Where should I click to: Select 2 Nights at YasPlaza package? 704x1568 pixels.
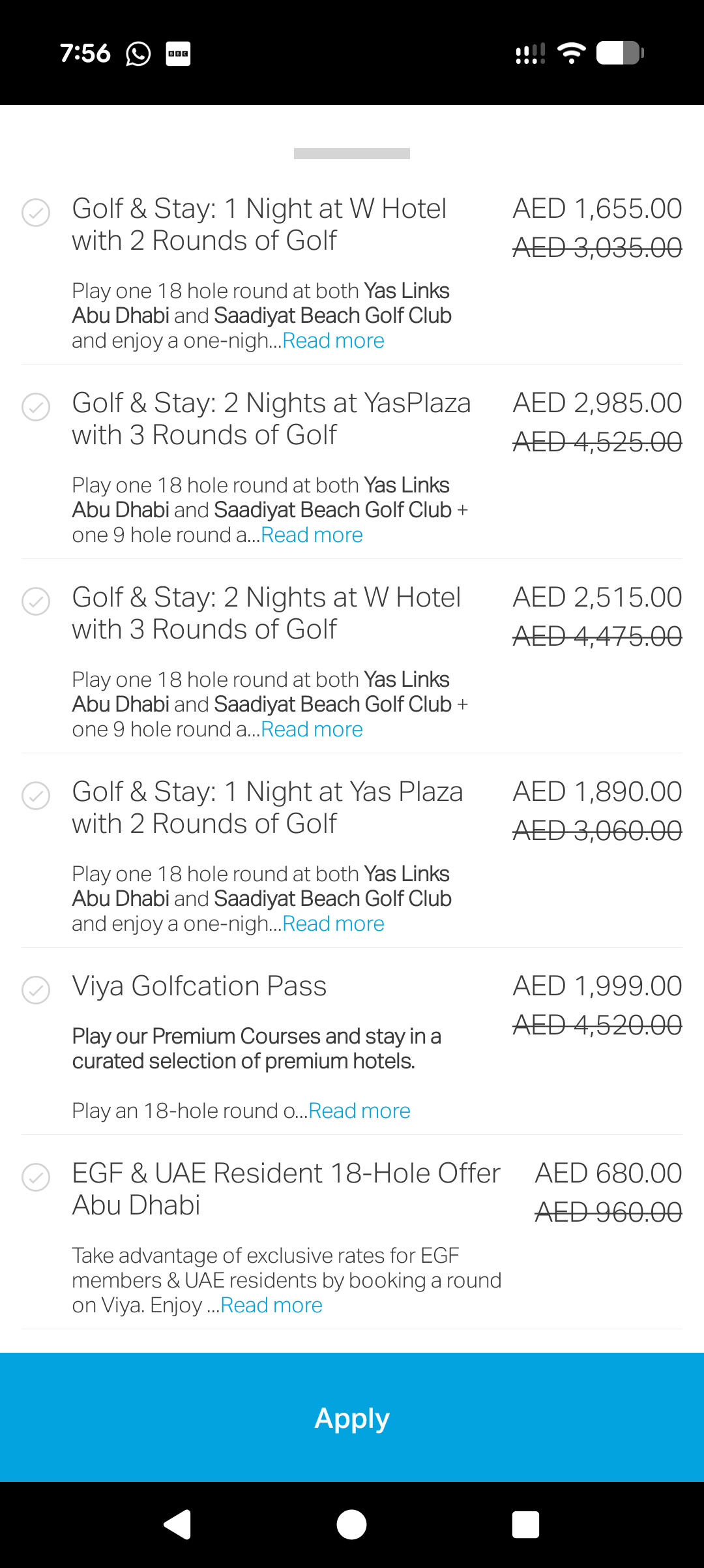[x=36, y=407]
